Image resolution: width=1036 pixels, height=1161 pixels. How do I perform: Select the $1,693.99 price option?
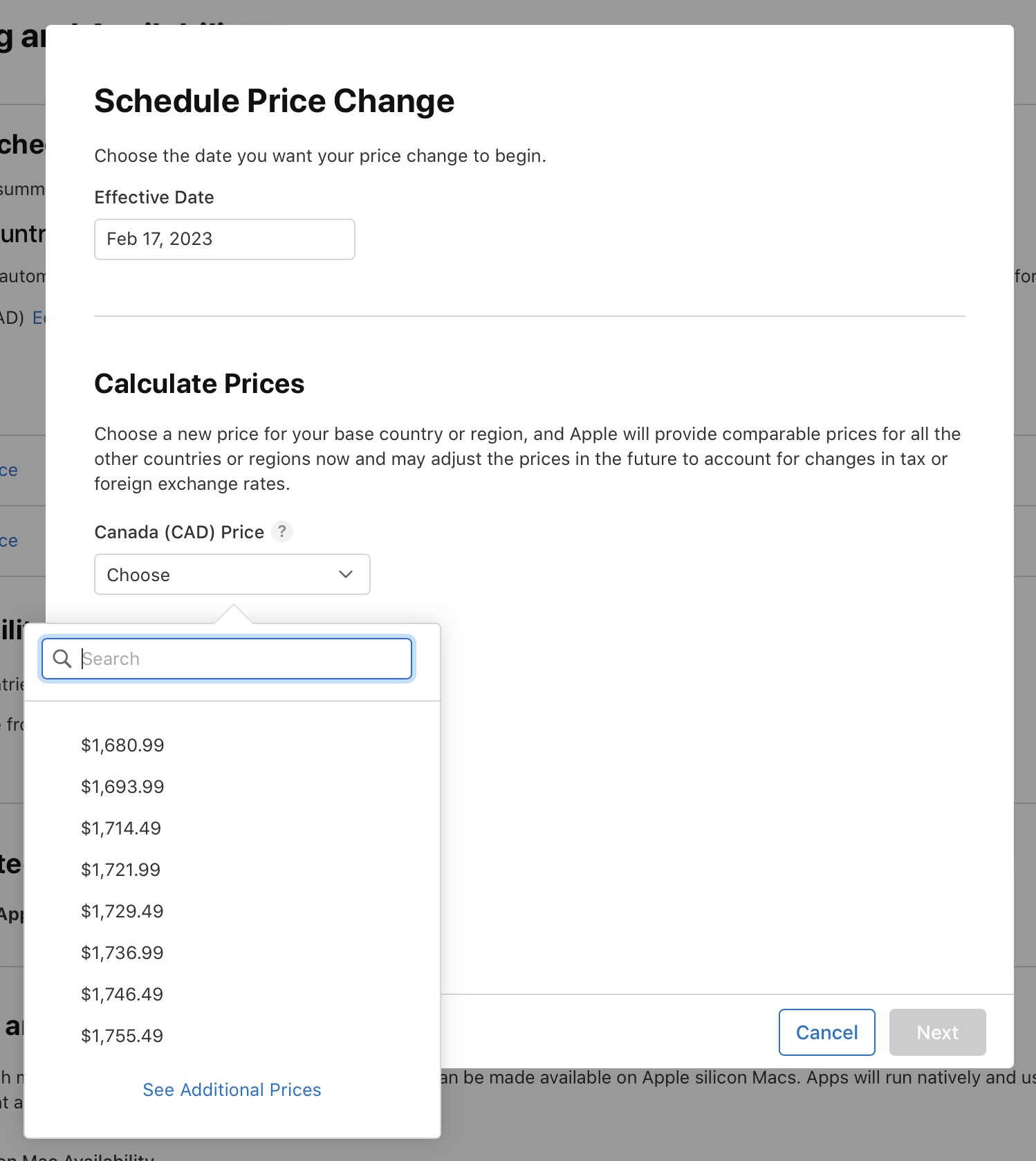122,787
